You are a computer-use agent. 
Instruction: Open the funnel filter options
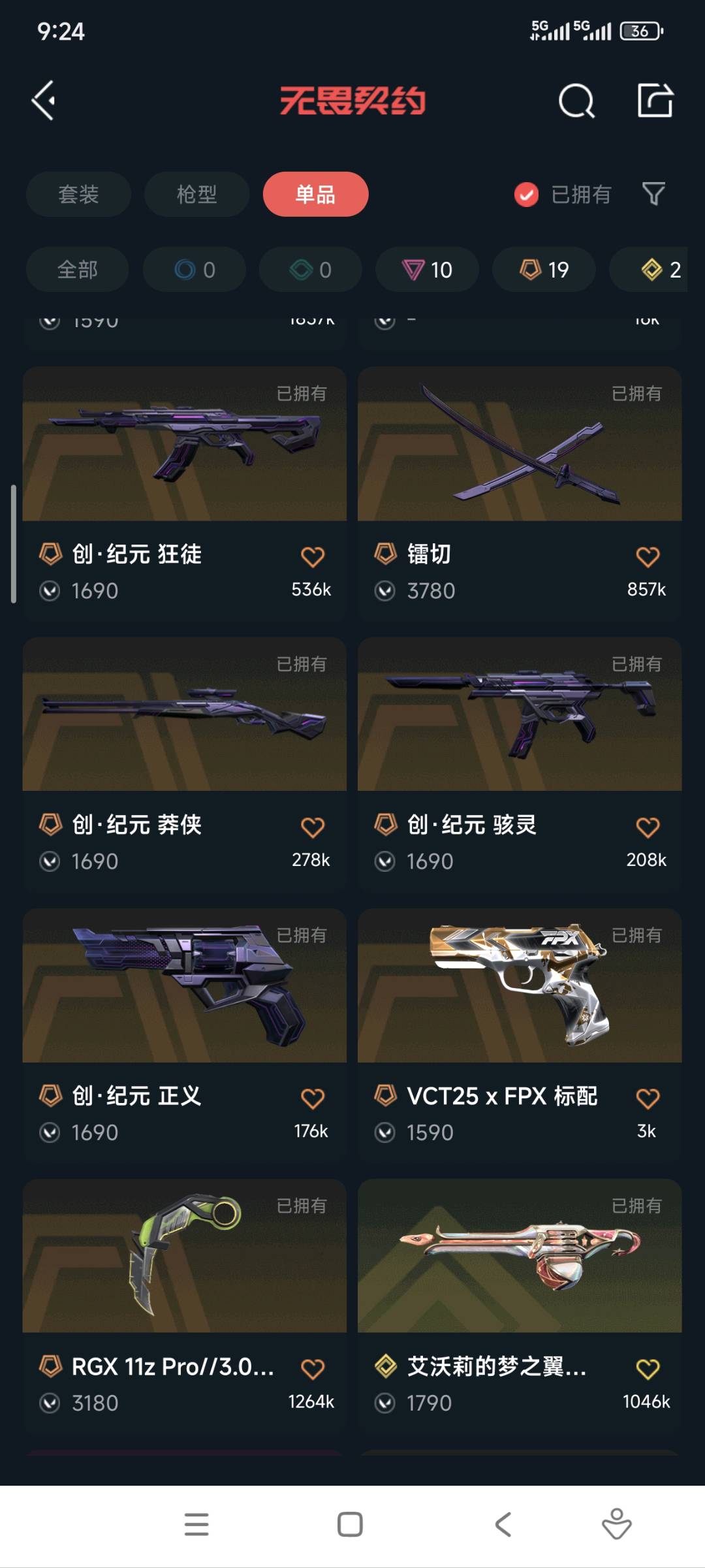click(x=653, y=194)
